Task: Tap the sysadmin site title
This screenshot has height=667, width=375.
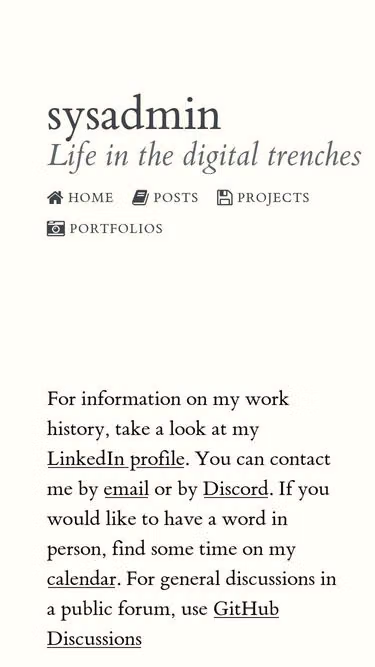Action: click(134, 115)
